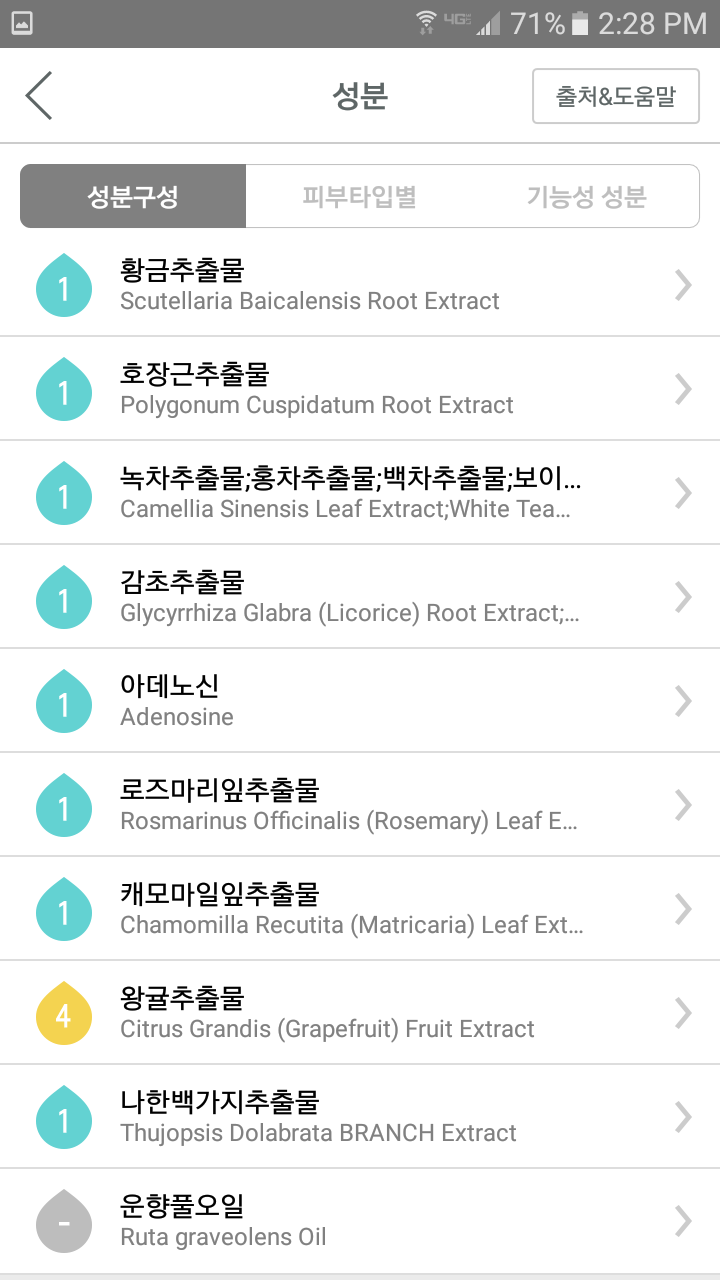The height and width of the screenshot is (1280, 720).
Task: Select the 나한백가지추출물 ingredient
Action: [360, 1117]
